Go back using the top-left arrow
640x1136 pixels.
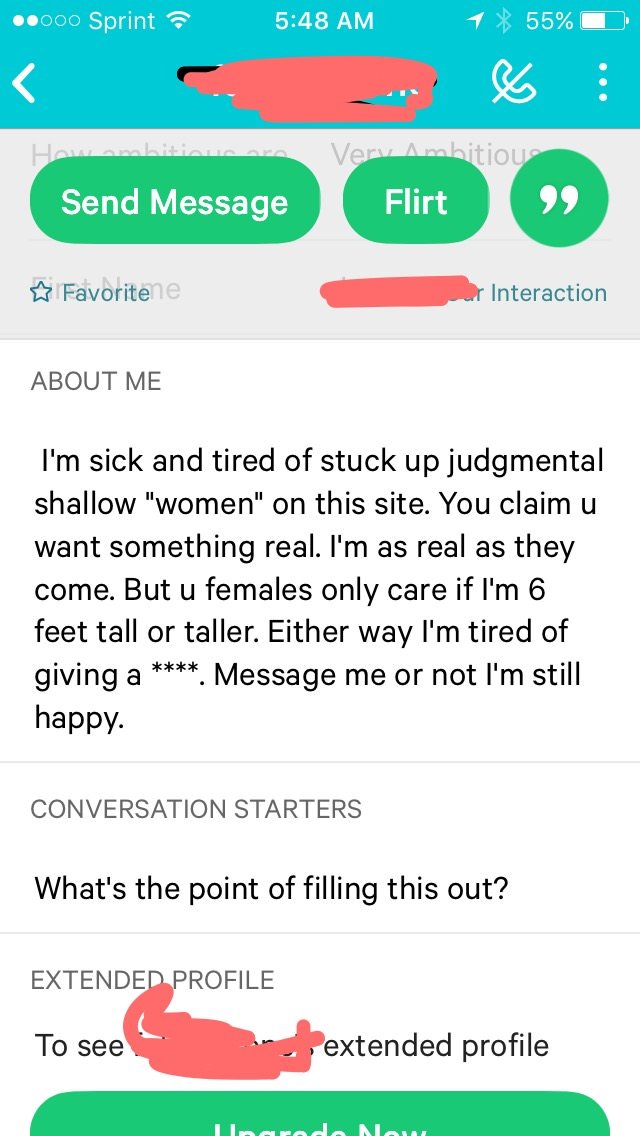[26, 84]
